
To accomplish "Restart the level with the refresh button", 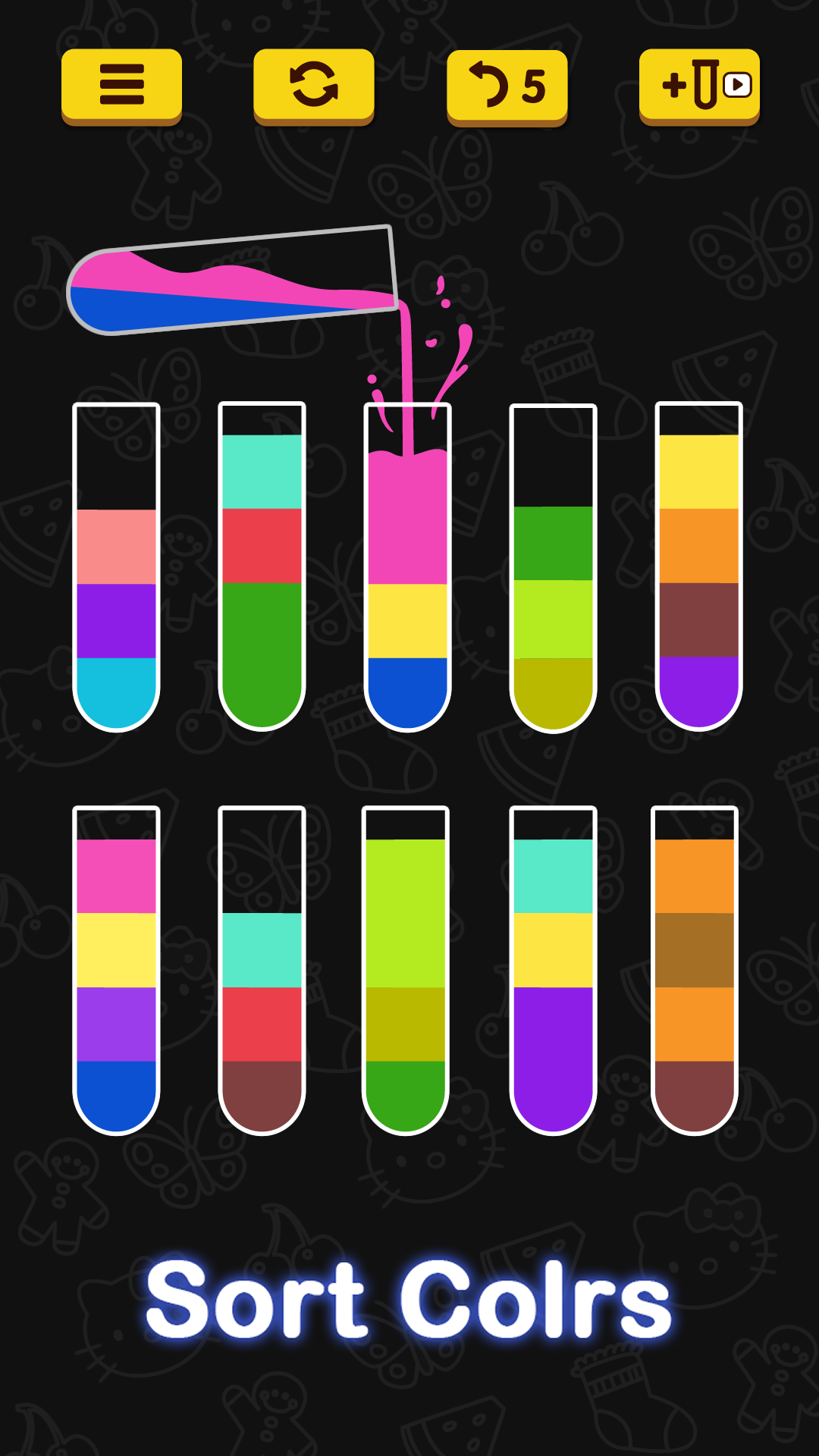I will 313,84.
